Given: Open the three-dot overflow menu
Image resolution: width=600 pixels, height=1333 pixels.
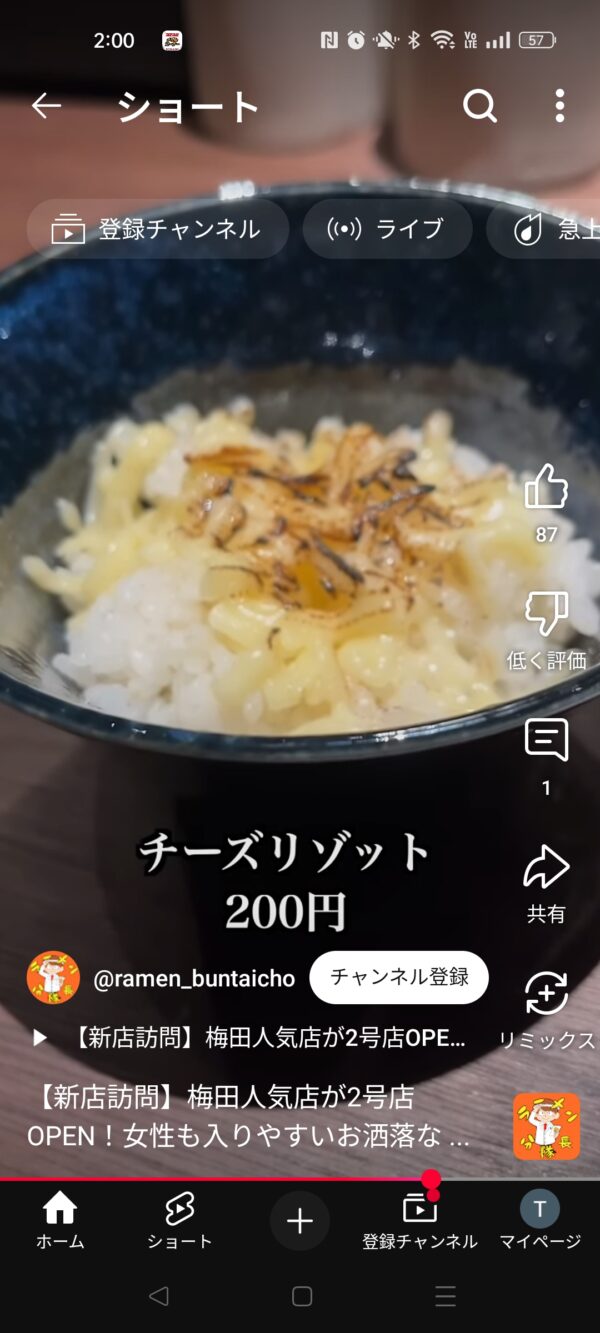Looking at the screenshot, I should (x=559, y=106).
